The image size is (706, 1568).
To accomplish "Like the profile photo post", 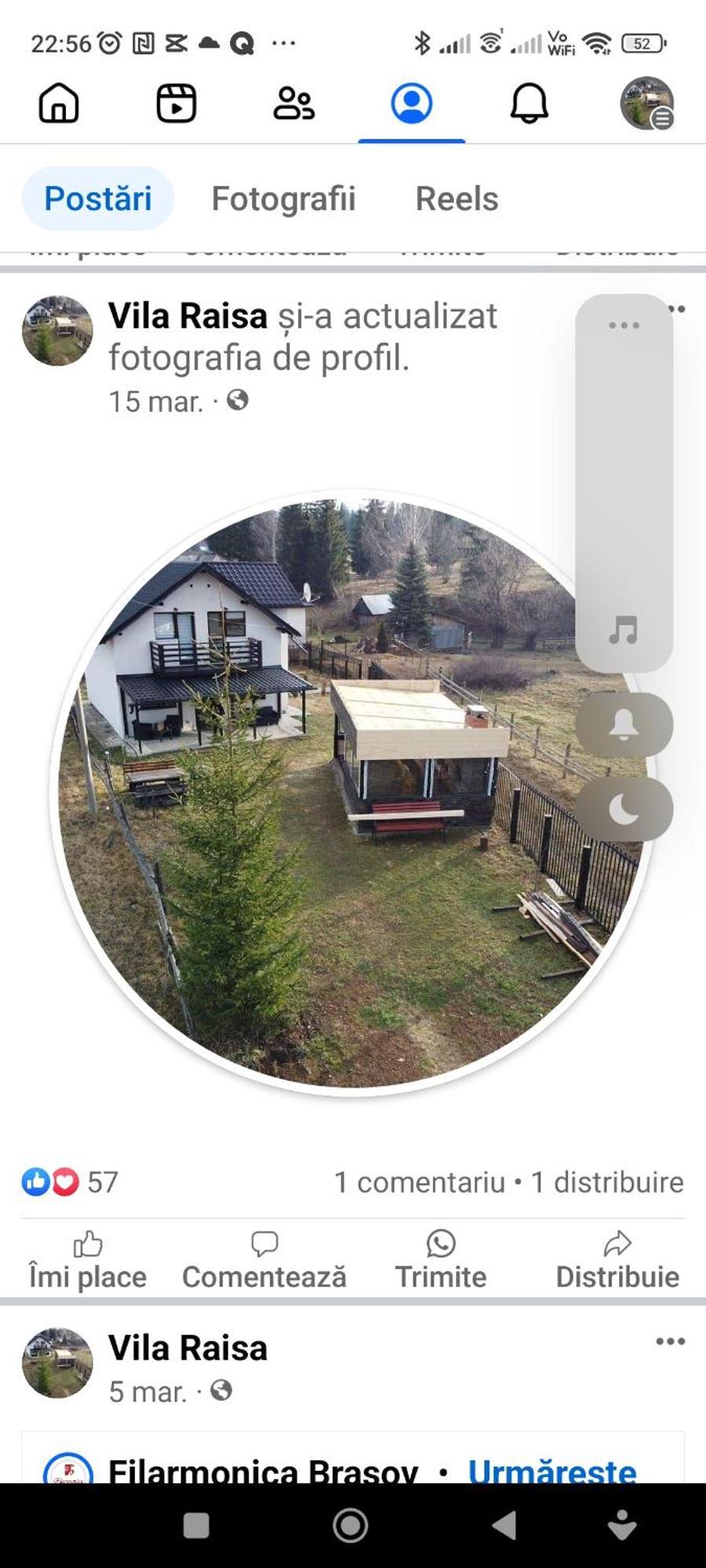I will click(x=88, y=1261).
